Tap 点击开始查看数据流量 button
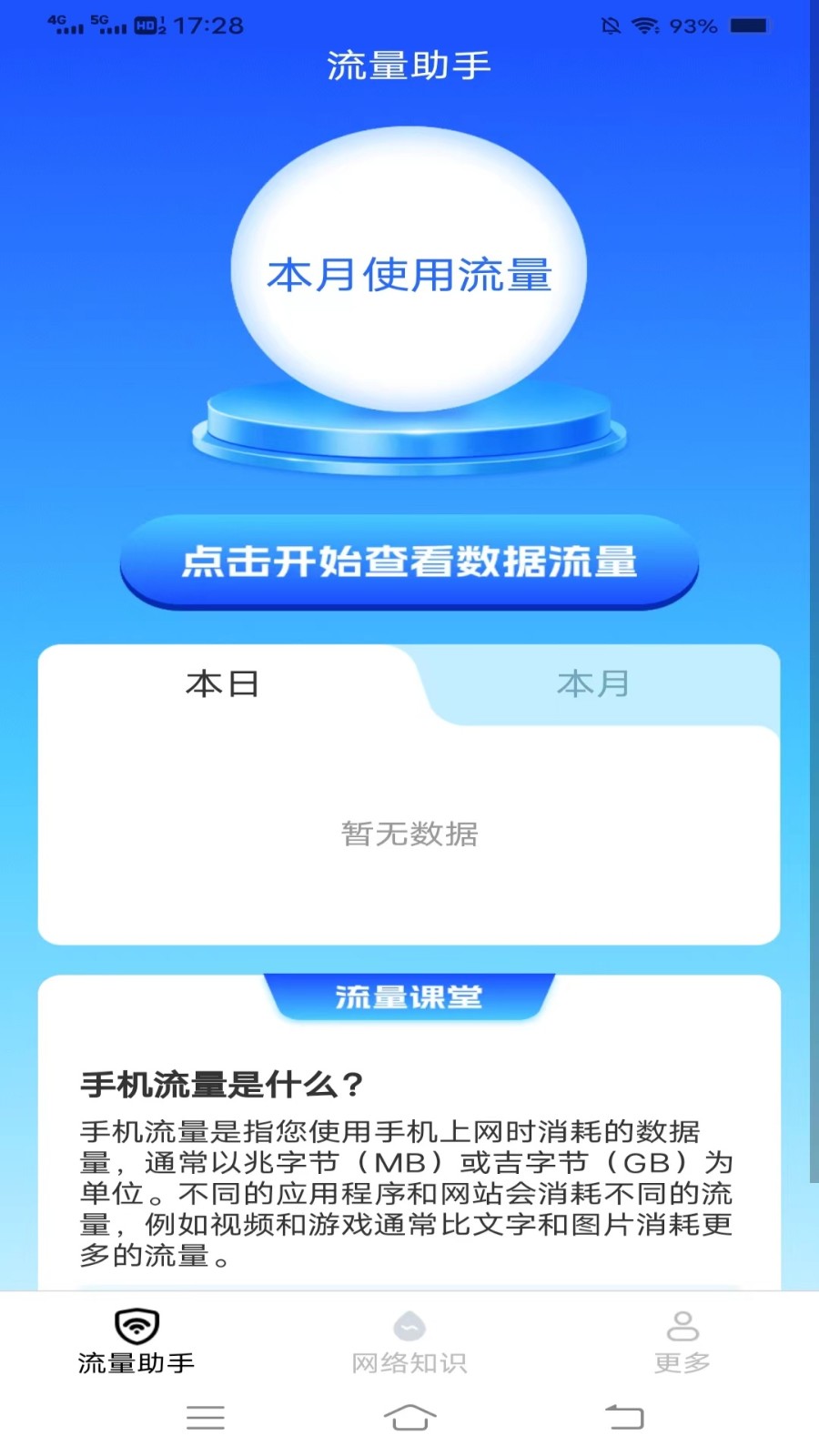Viewport: 819px width, 1456px height. point(409,561)
